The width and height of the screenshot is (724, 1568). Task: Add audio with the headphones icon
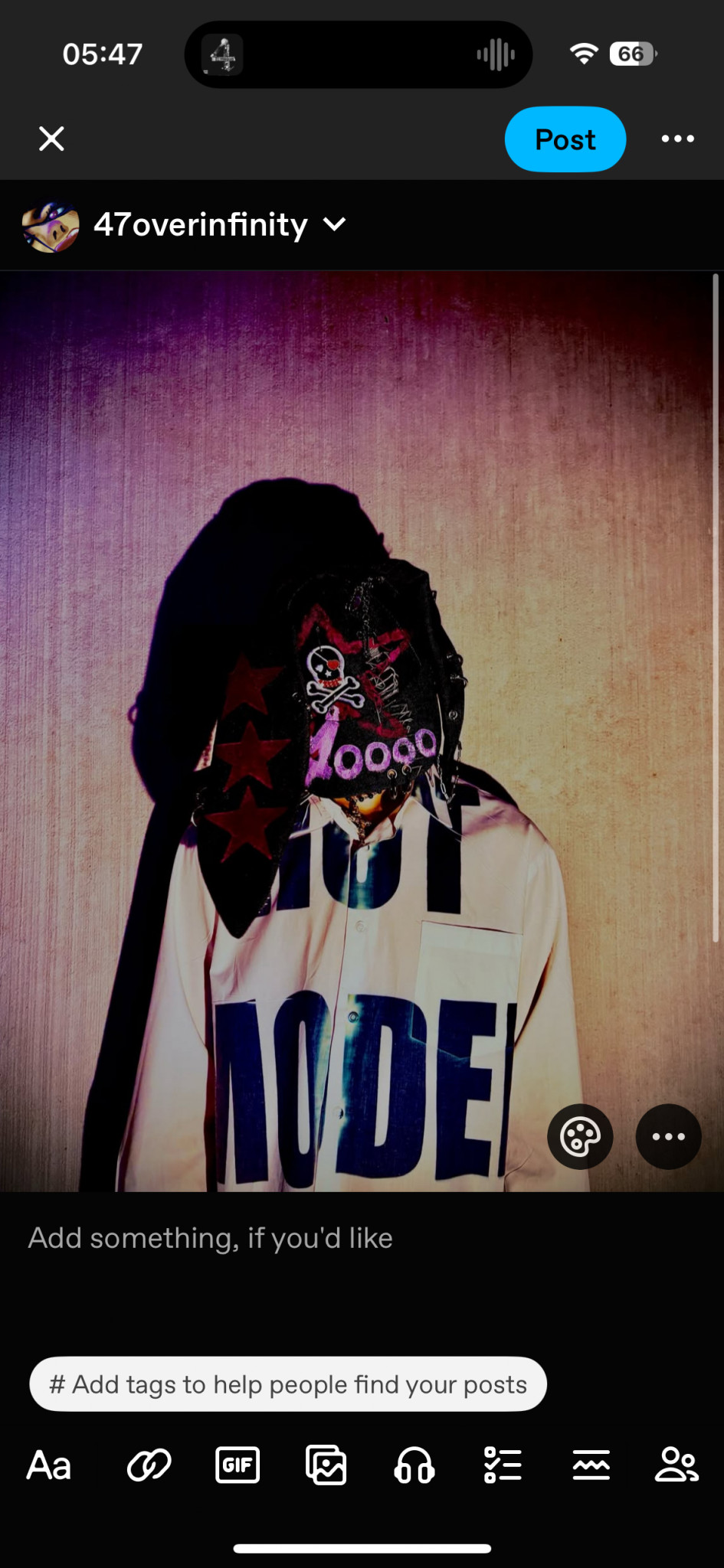coord(414,1466)
